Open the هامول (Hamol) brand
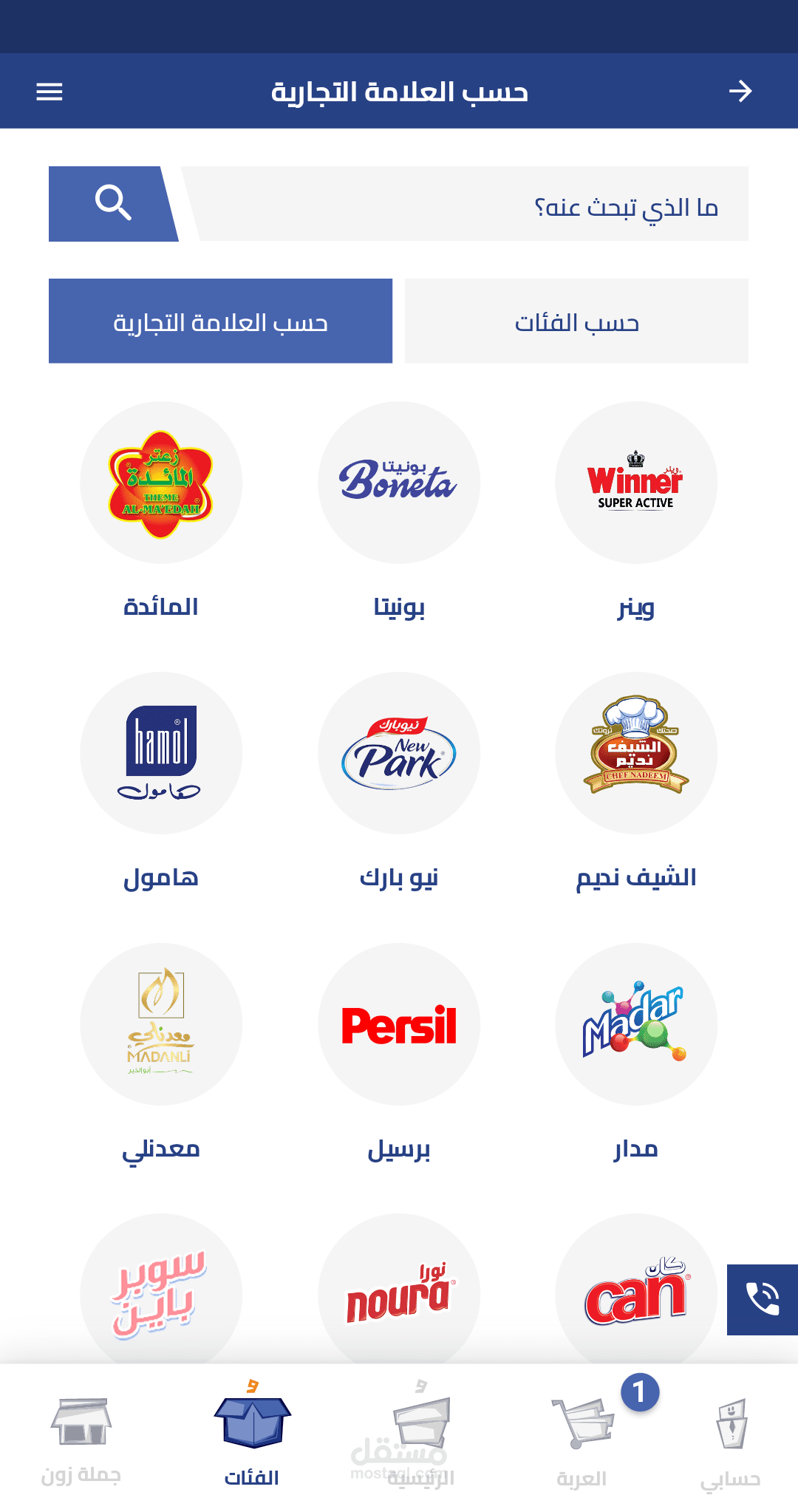This screenshot has height=1512, width=798. [161, 754]
